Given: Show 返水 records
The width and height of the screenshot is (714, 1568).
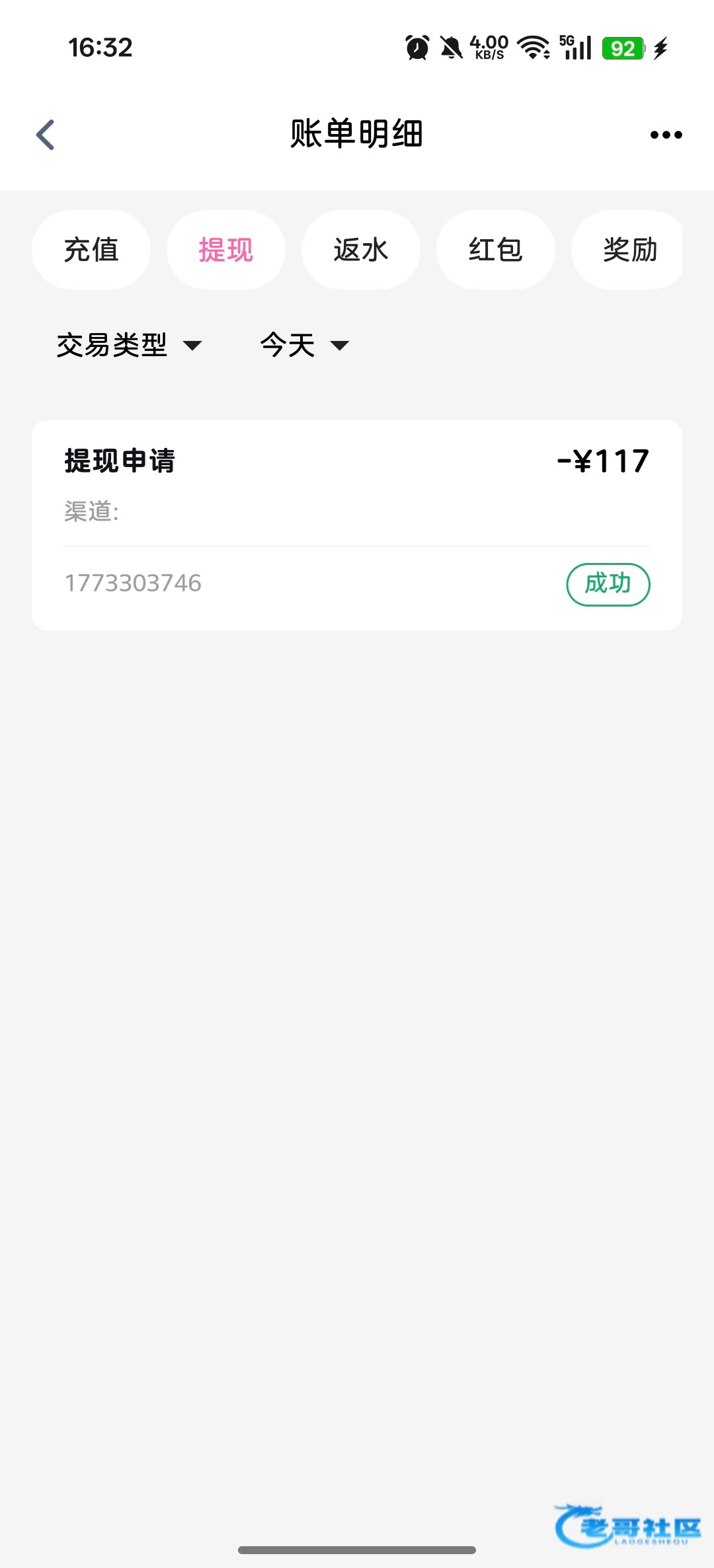Looking at the screenshot, I should click(361, 250).
